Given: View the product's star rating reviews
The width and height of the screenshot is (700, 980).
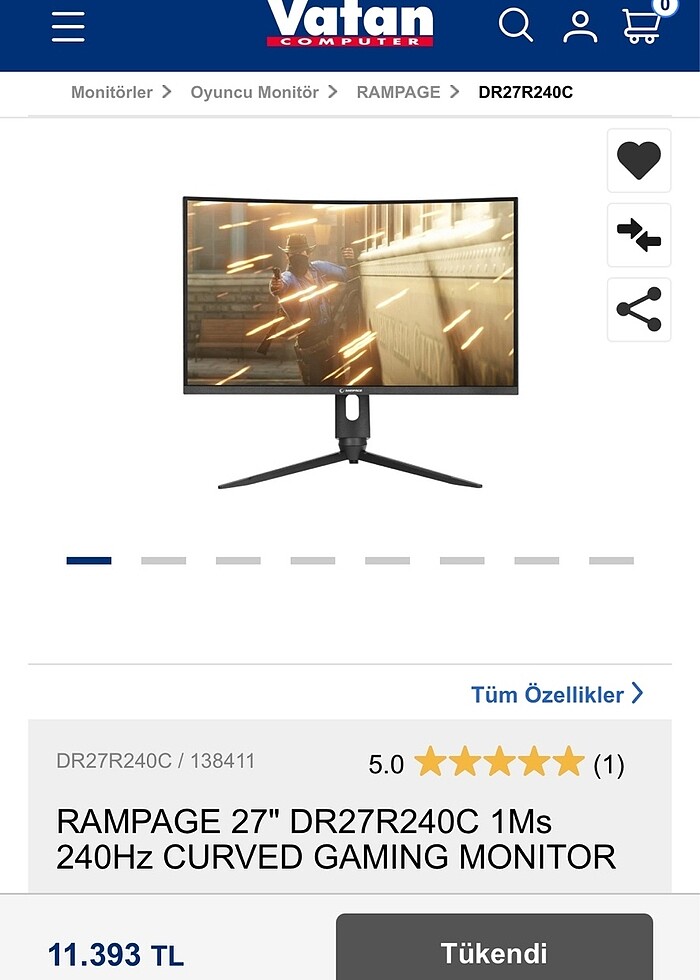Looking at the screenshot, I should click(x=498, y=762).
